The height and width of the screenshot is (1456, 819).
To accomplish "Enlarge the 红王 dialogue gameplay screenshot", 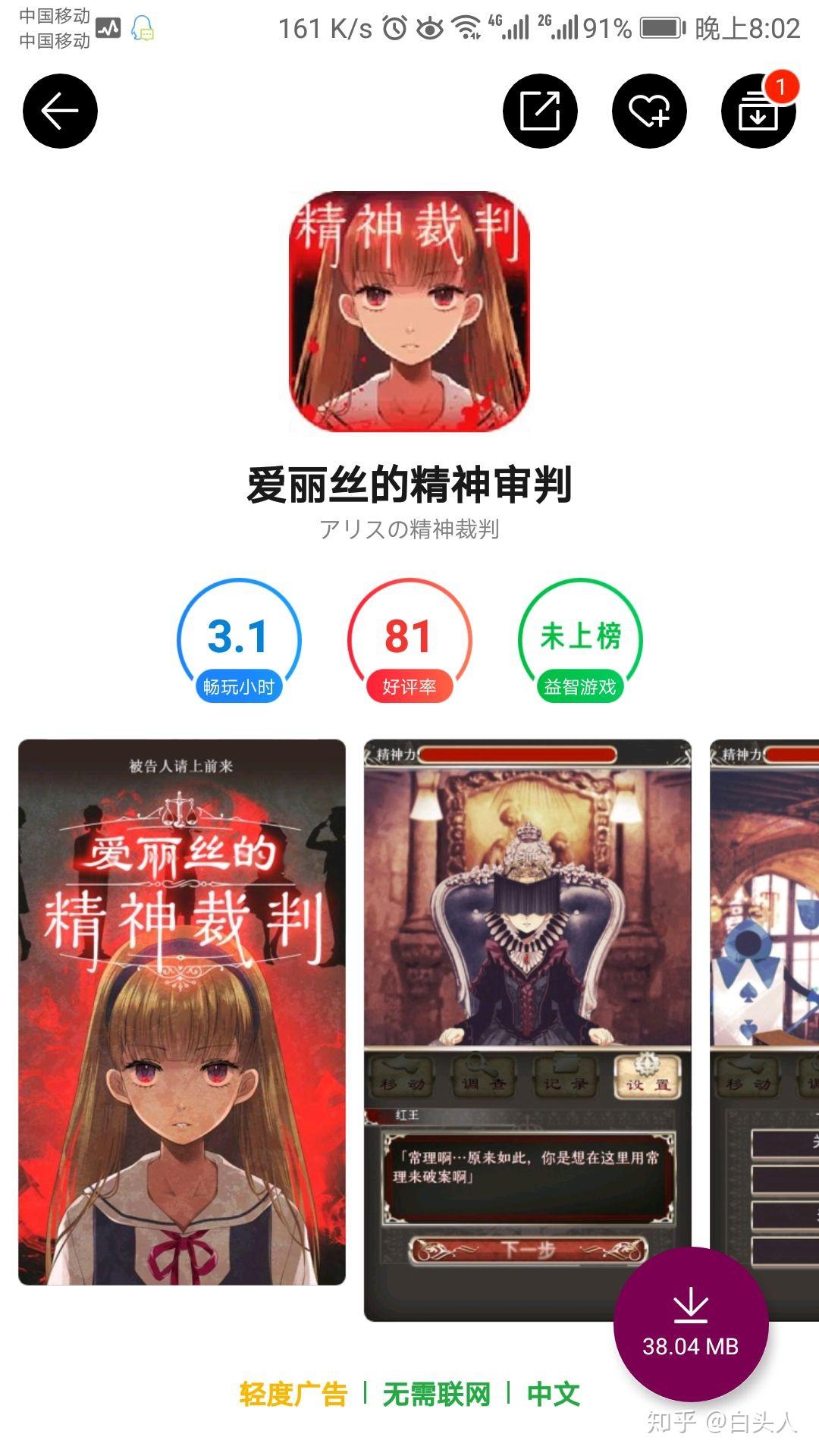I will tap(527, 986).
